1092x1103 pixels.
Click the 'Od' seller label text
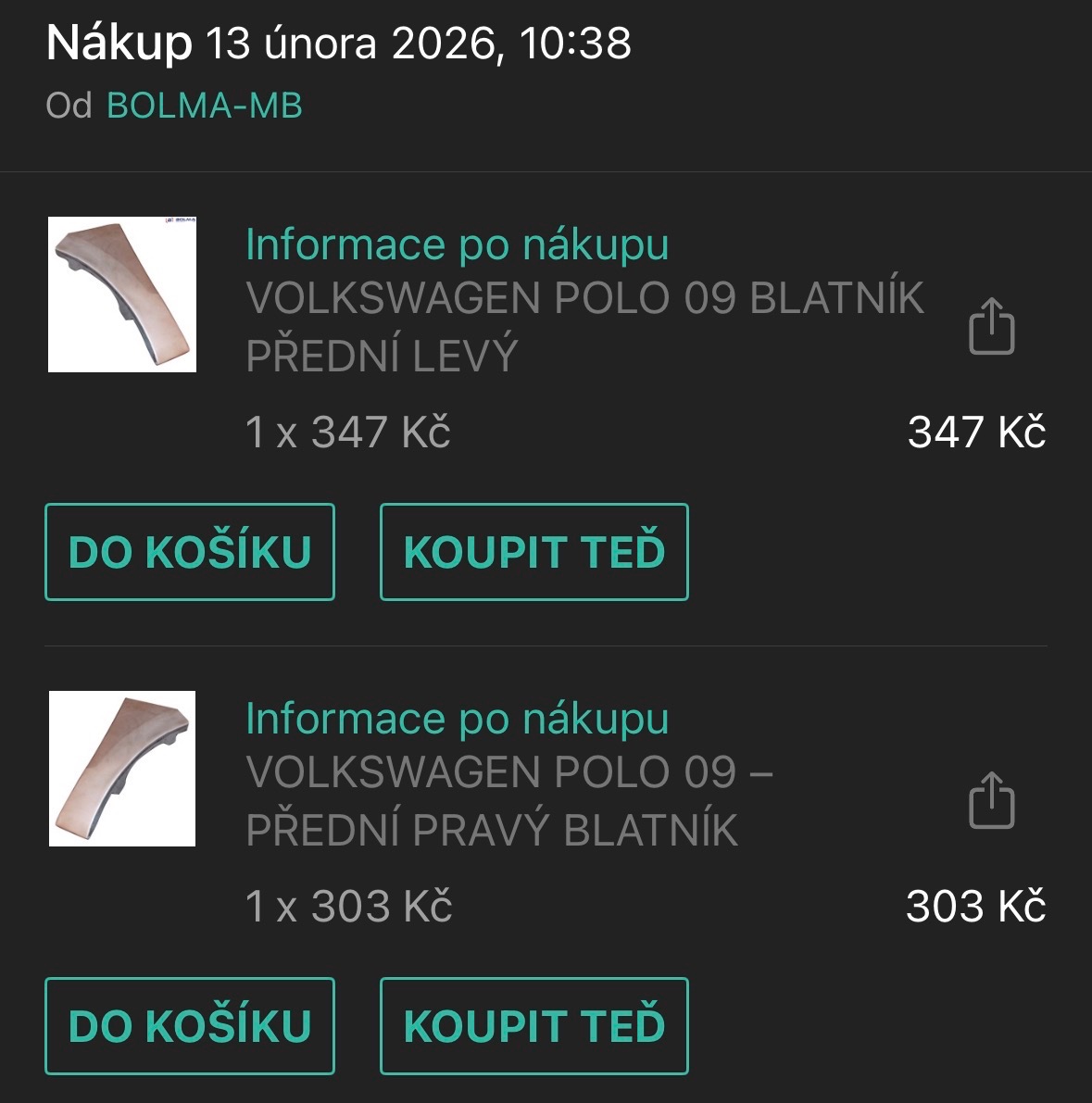(x=69, y=107)
